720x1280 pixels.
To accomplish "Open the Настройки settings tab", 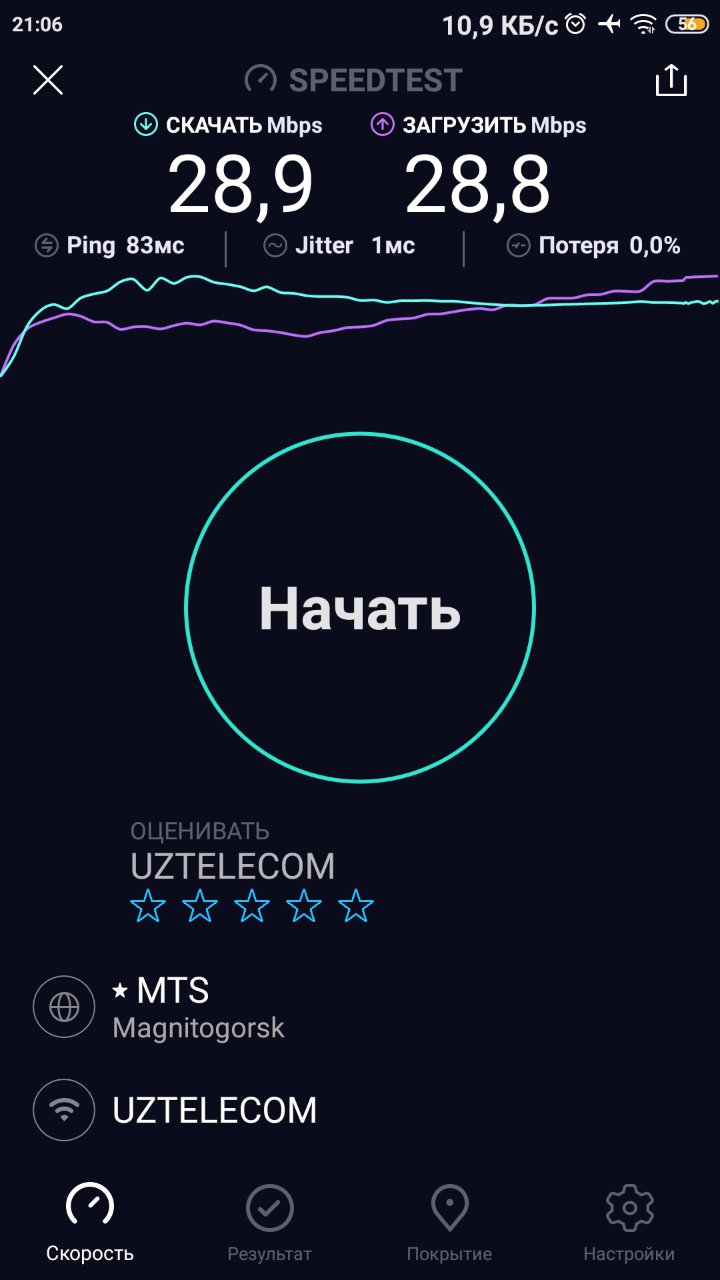I will click(629, 1222).
